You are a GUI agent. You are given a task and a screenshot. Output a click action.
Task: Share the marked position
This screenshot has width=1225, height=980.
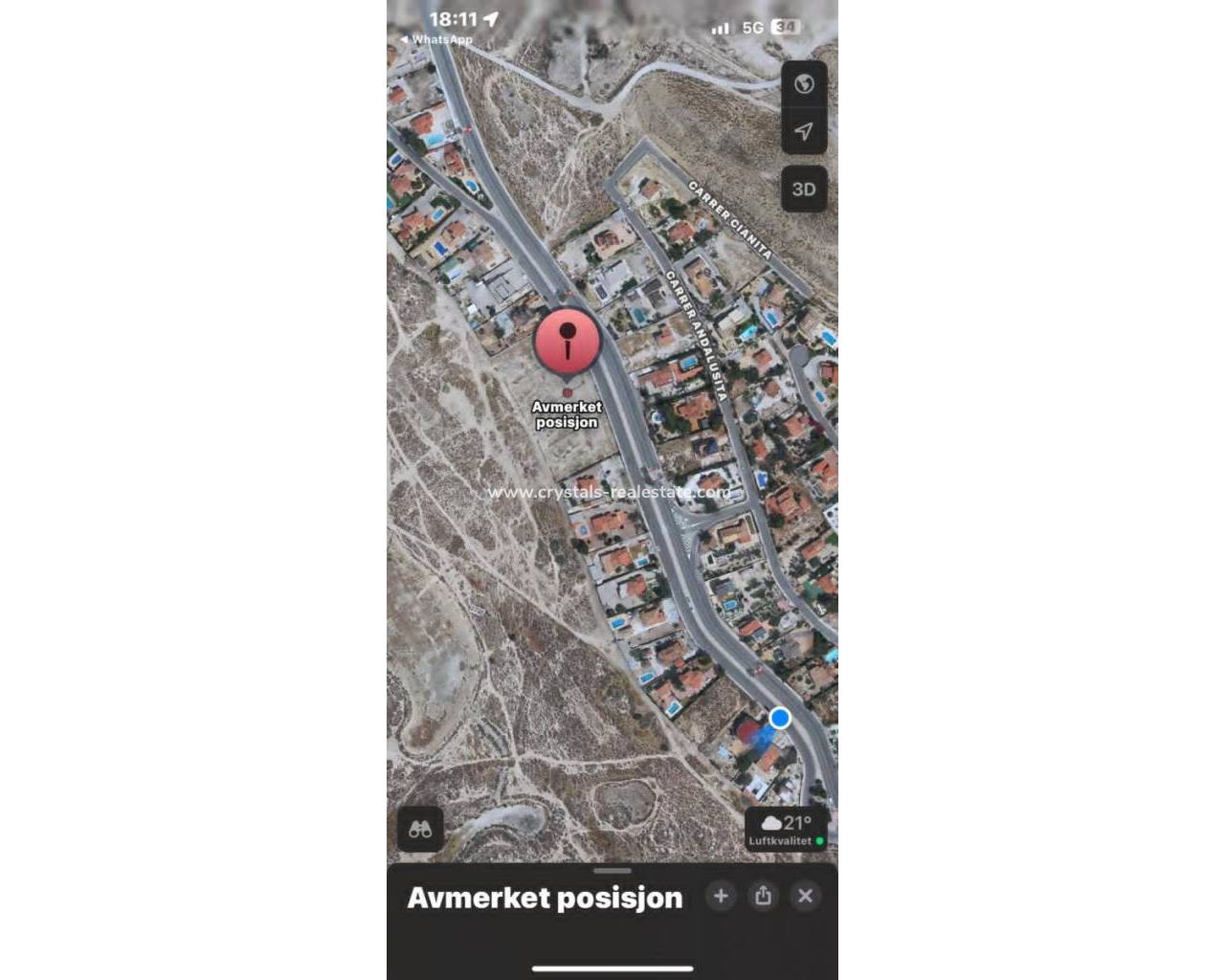click(763, 896)
